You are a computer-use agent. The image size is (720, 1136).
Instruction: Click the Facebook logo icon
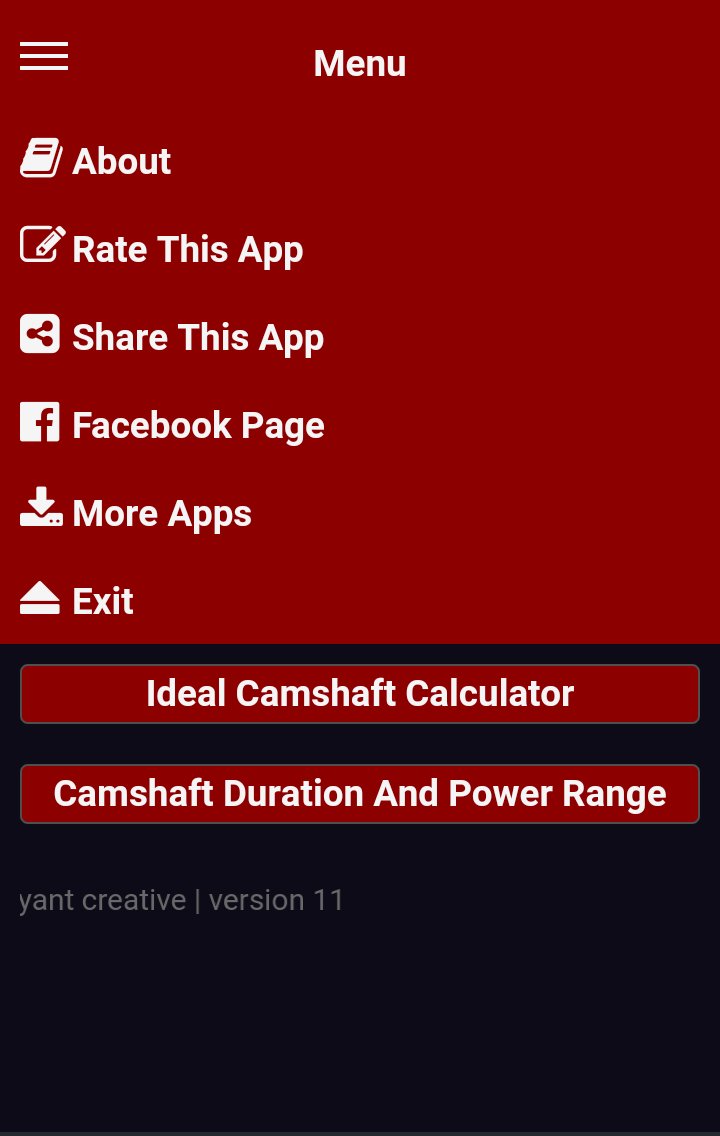click(40, 421)
